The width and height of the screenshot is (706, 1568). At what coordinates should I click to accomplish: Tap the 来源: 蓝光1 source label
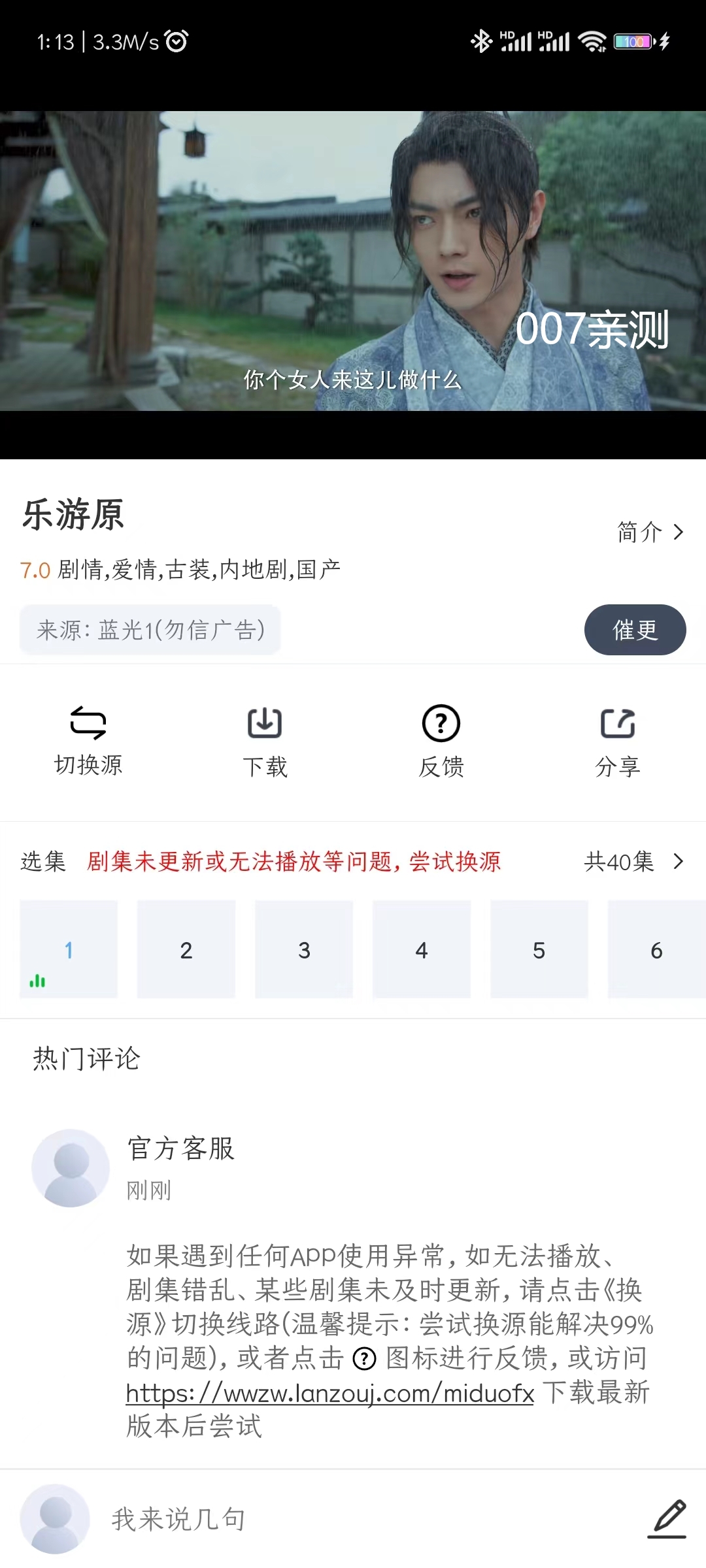[x=150, y=630]
